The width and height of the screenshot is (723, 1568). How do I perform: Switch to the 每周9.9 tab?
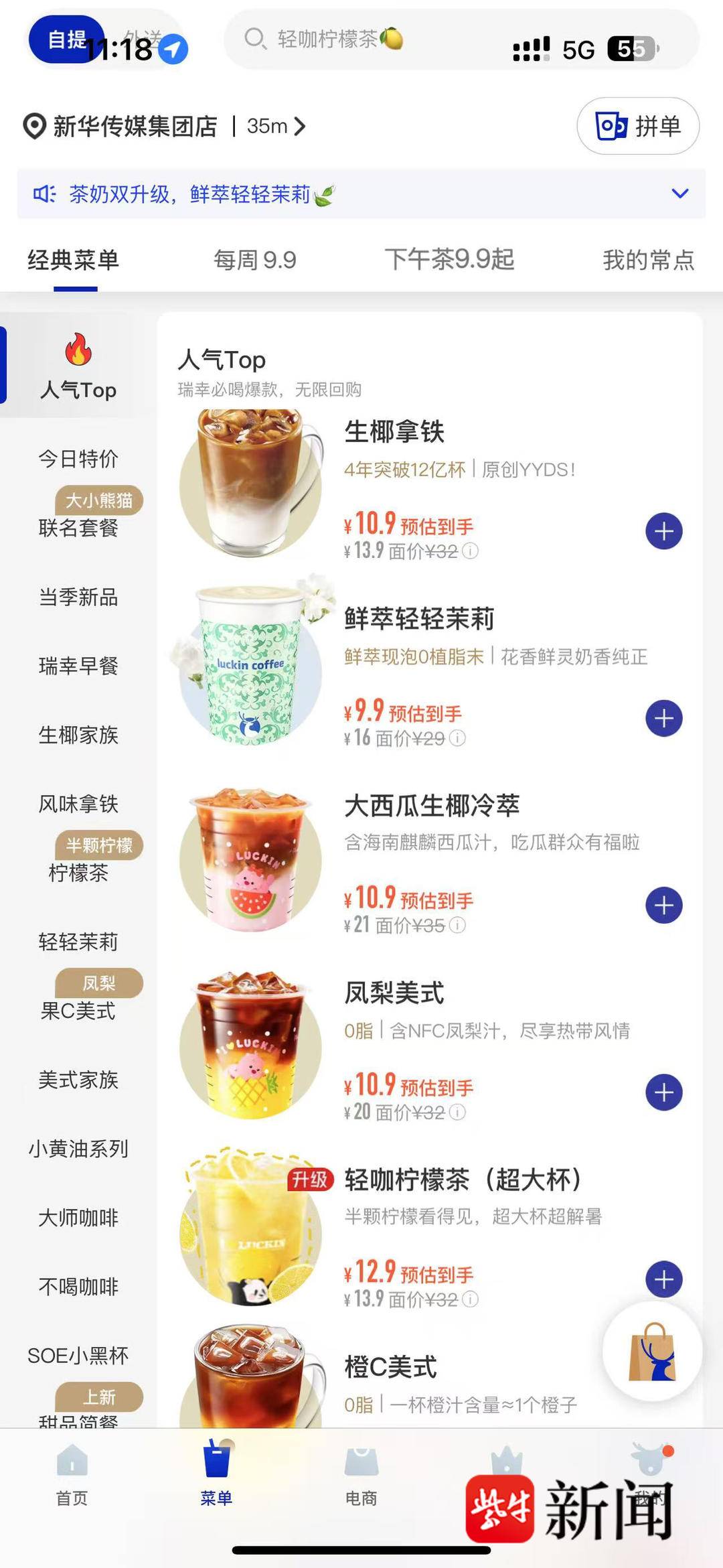tap(254, 260)
